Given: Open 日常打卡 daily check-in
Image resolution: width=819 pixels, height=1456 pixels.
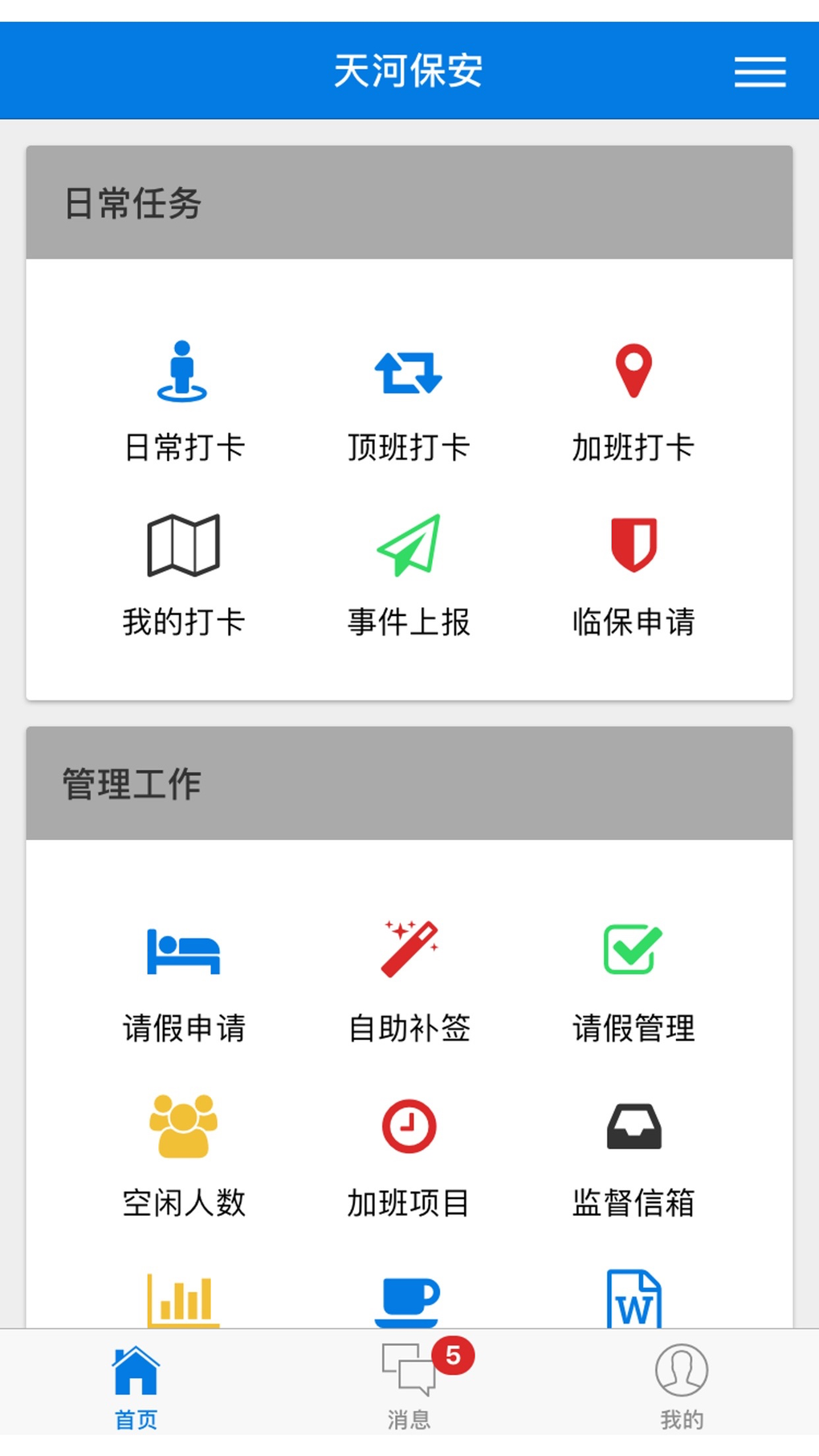Looking at the screenshot, I should 183,402.
